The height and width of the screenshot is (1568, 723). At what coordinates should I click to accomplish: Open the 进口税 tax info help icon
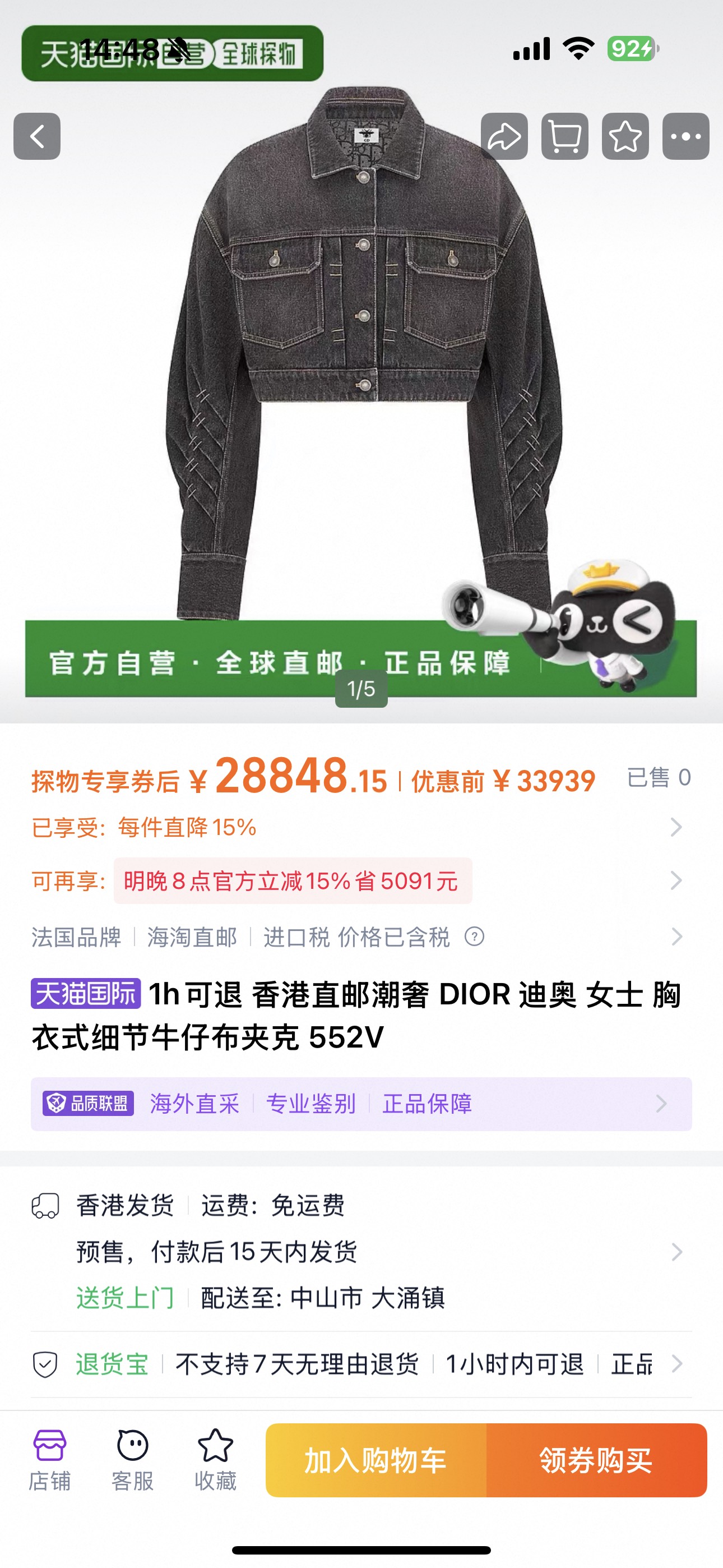[x=475, y=937]
